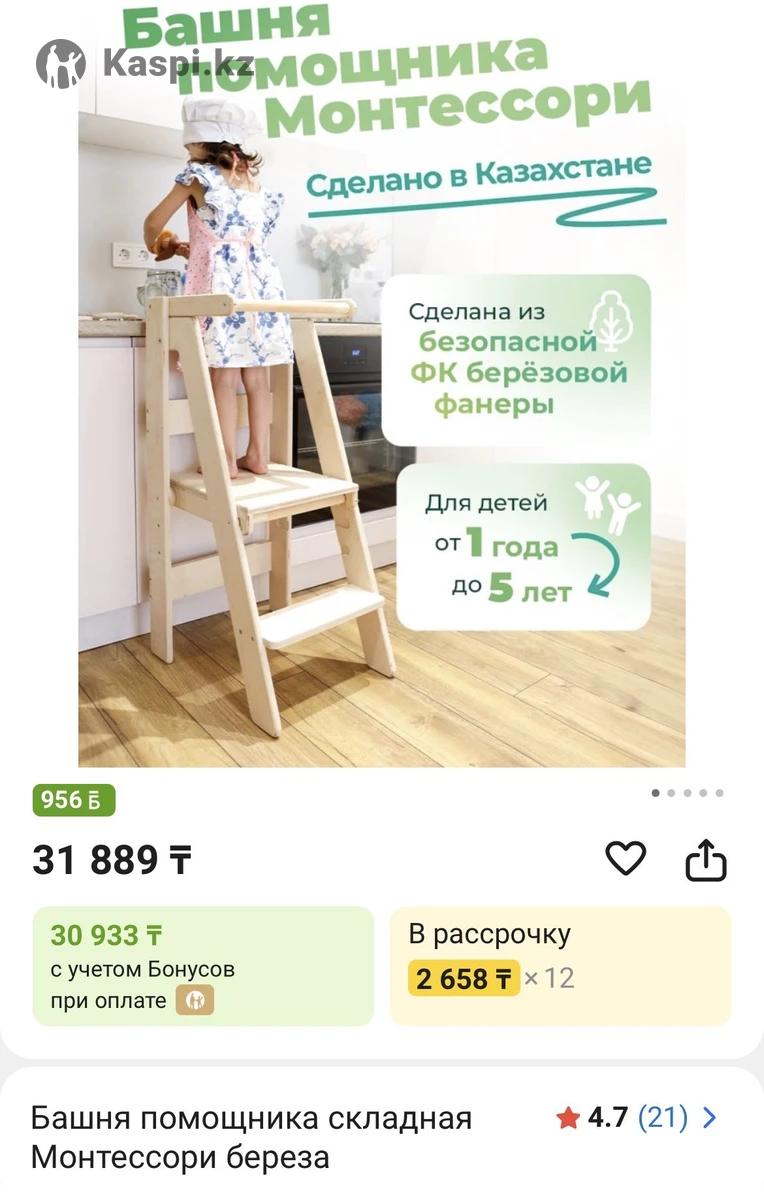The image size is (764, 1200).
Task: Open the product photo in full view
Action: (x=382, y=400)
